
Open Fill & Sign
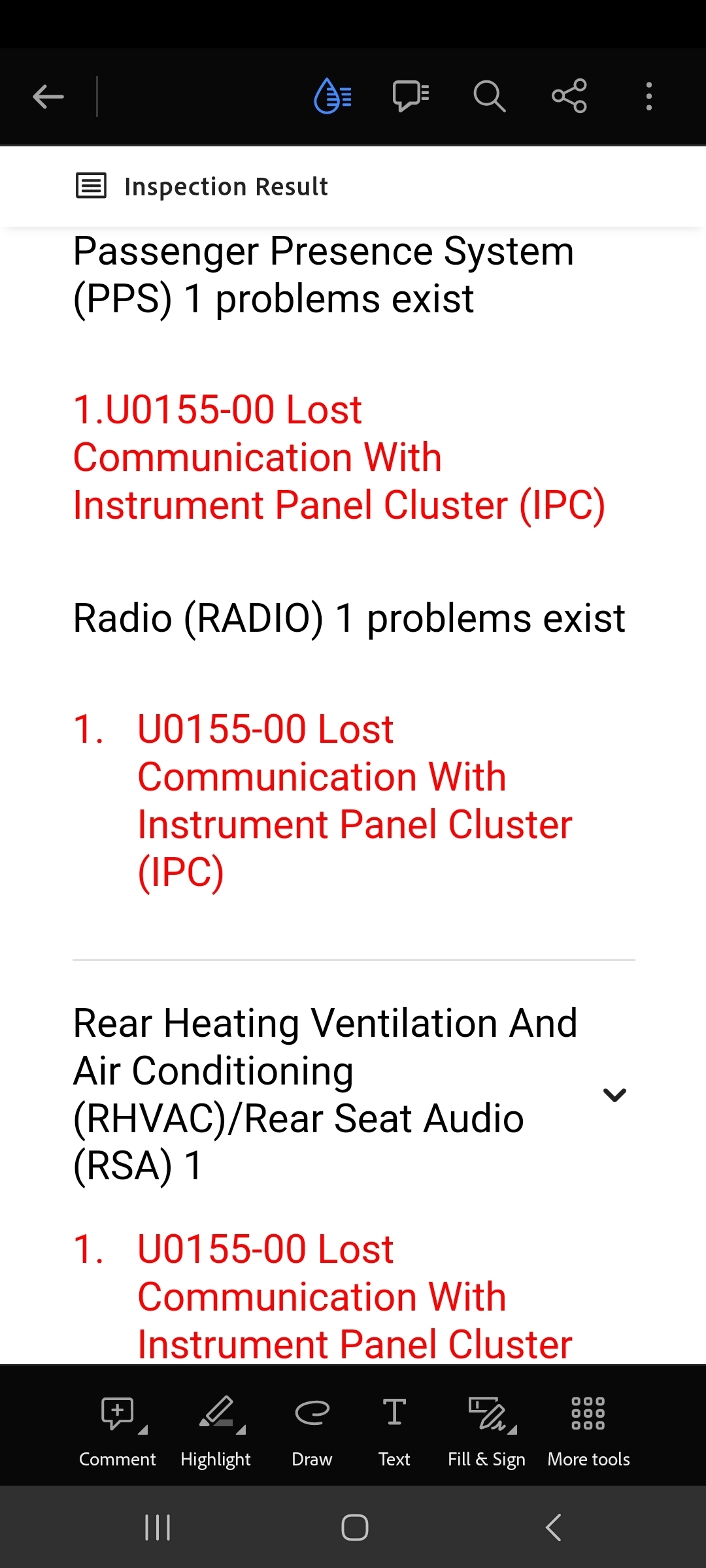click(x=487, y=1431)
